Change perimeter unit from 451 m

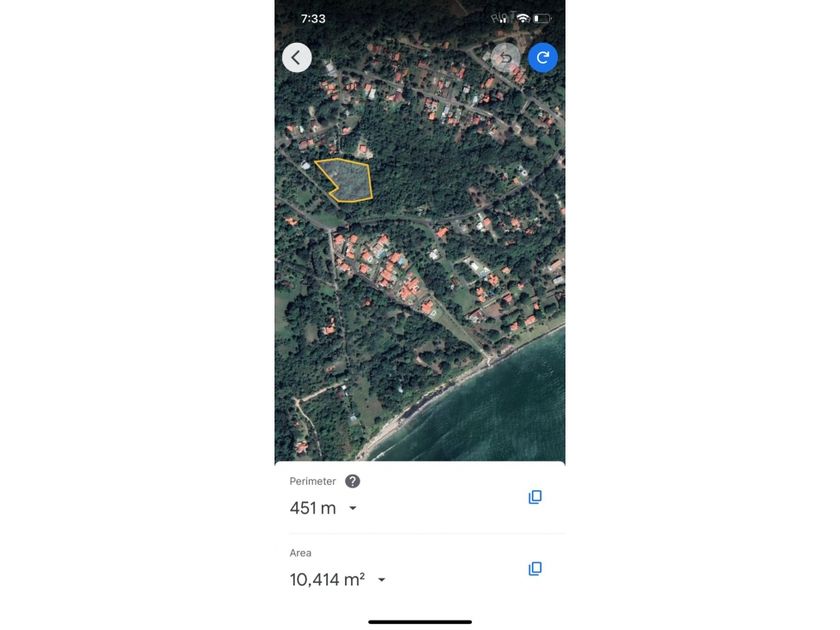coord(352,508)
